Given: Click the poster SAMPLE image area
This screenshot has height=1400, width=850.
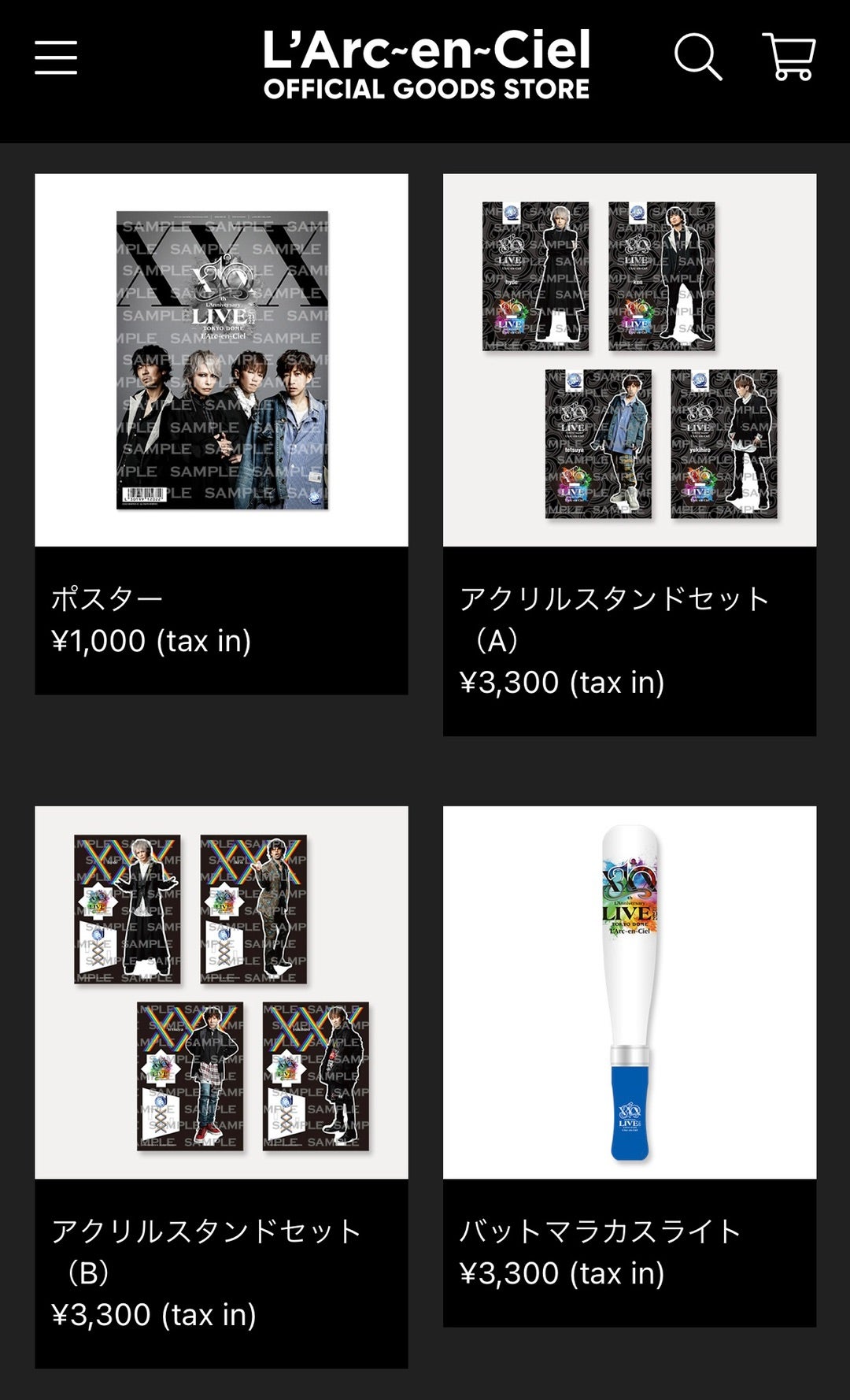Looking at the screenshot, I should click(x=223, y=358).
